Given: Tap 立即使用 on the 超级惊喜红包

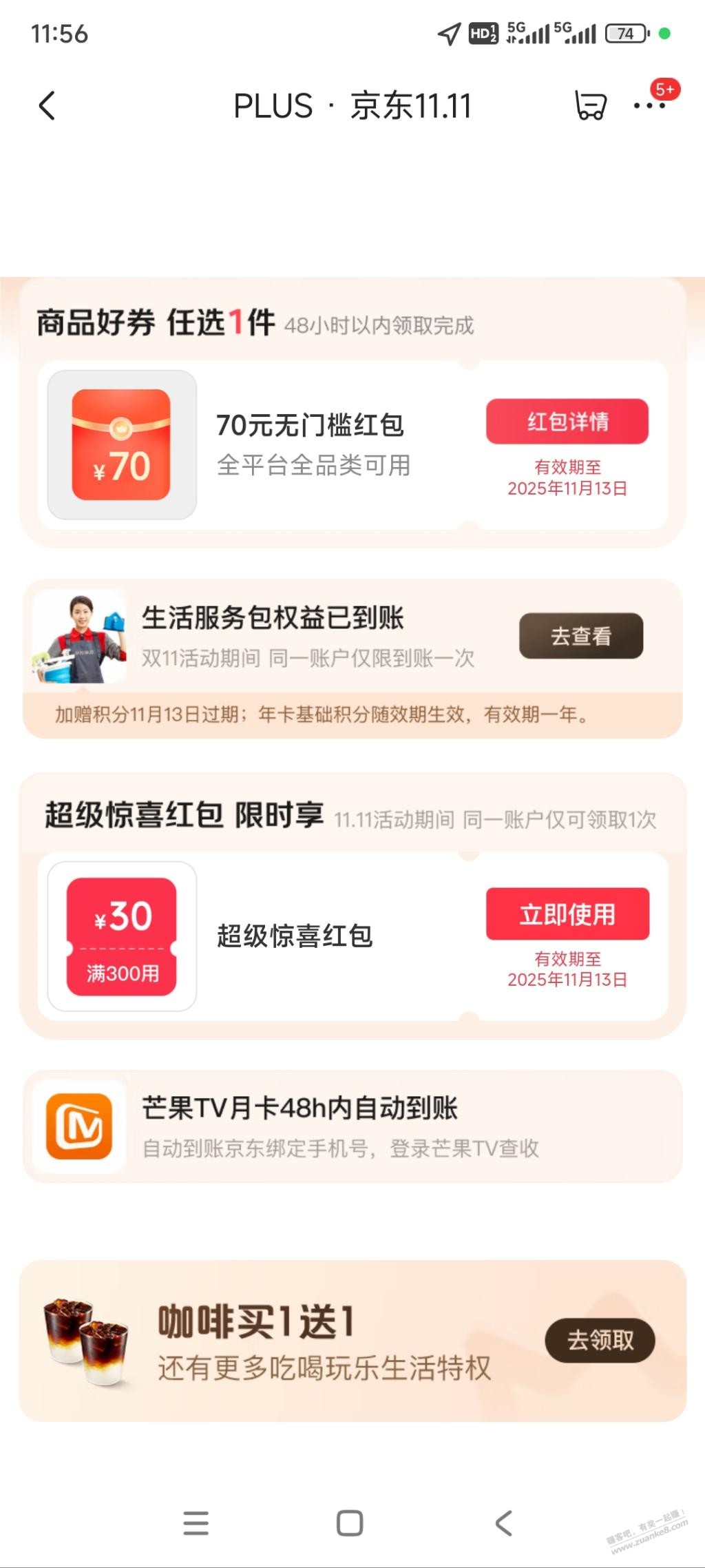Looking at the screenshot, I should [567, 916].
